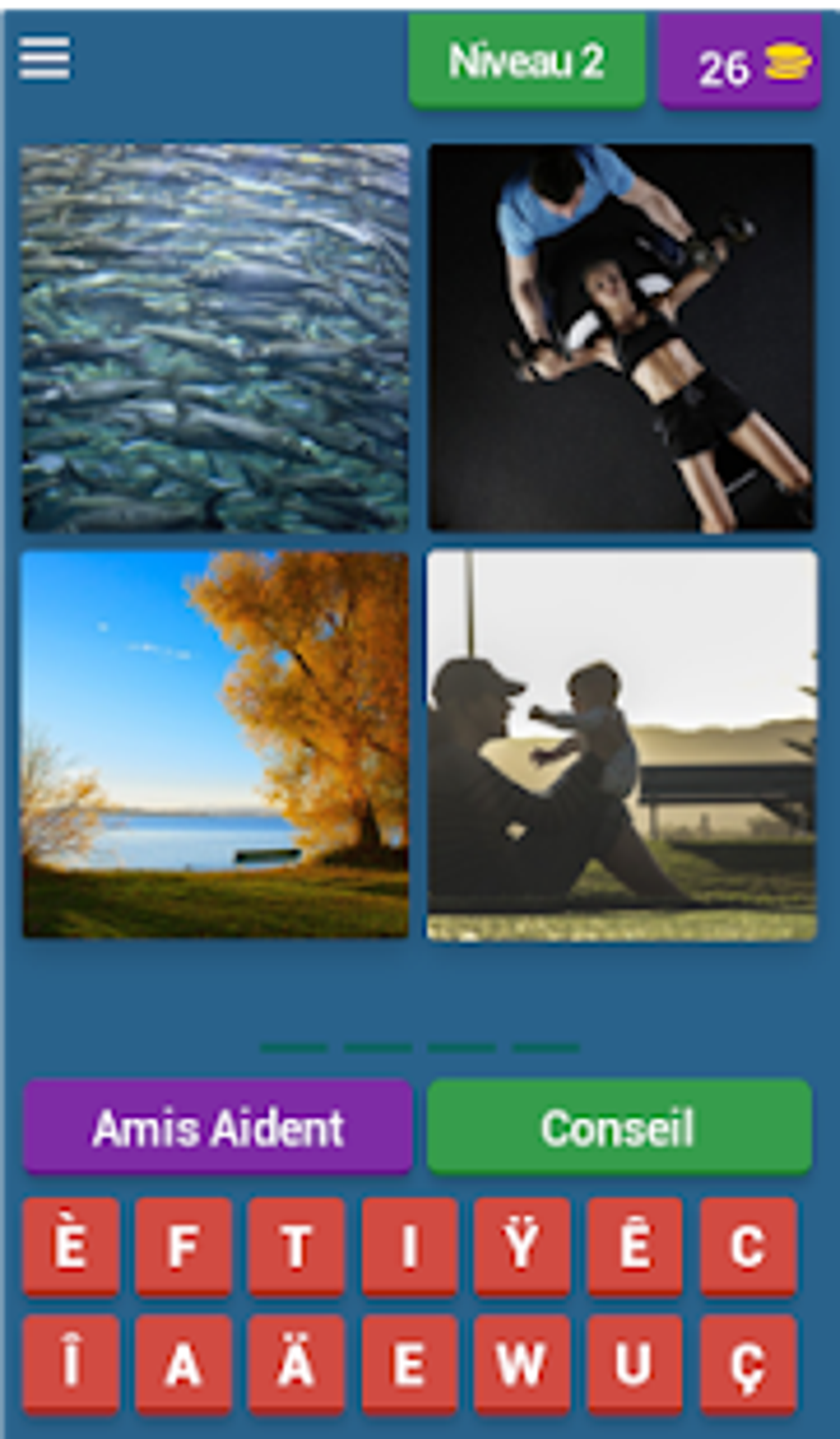Ask friends with Amis Aident
The height and width of the screenshot is (1439, 840).
coord(217,1126)
